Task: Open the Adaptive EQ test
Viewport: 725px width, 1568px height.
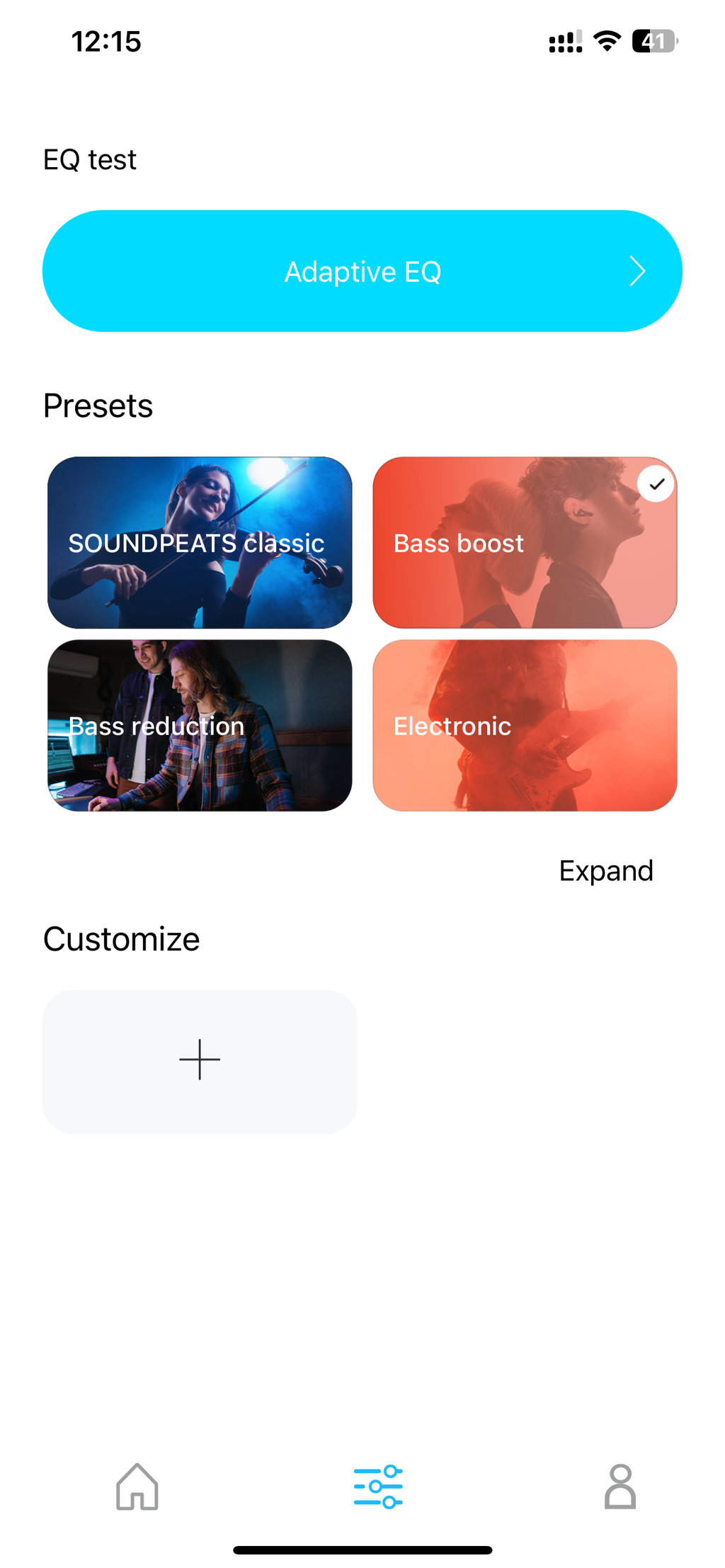Action: coord(362,271)
